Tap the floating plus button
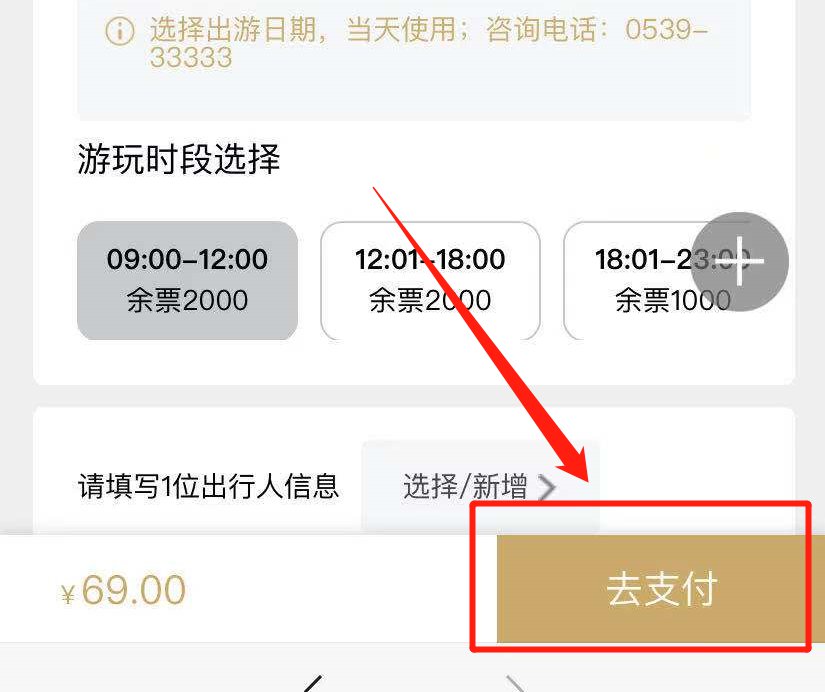This screenshot has width=825, height=692. pyautogui.click(x=739, y=262)
